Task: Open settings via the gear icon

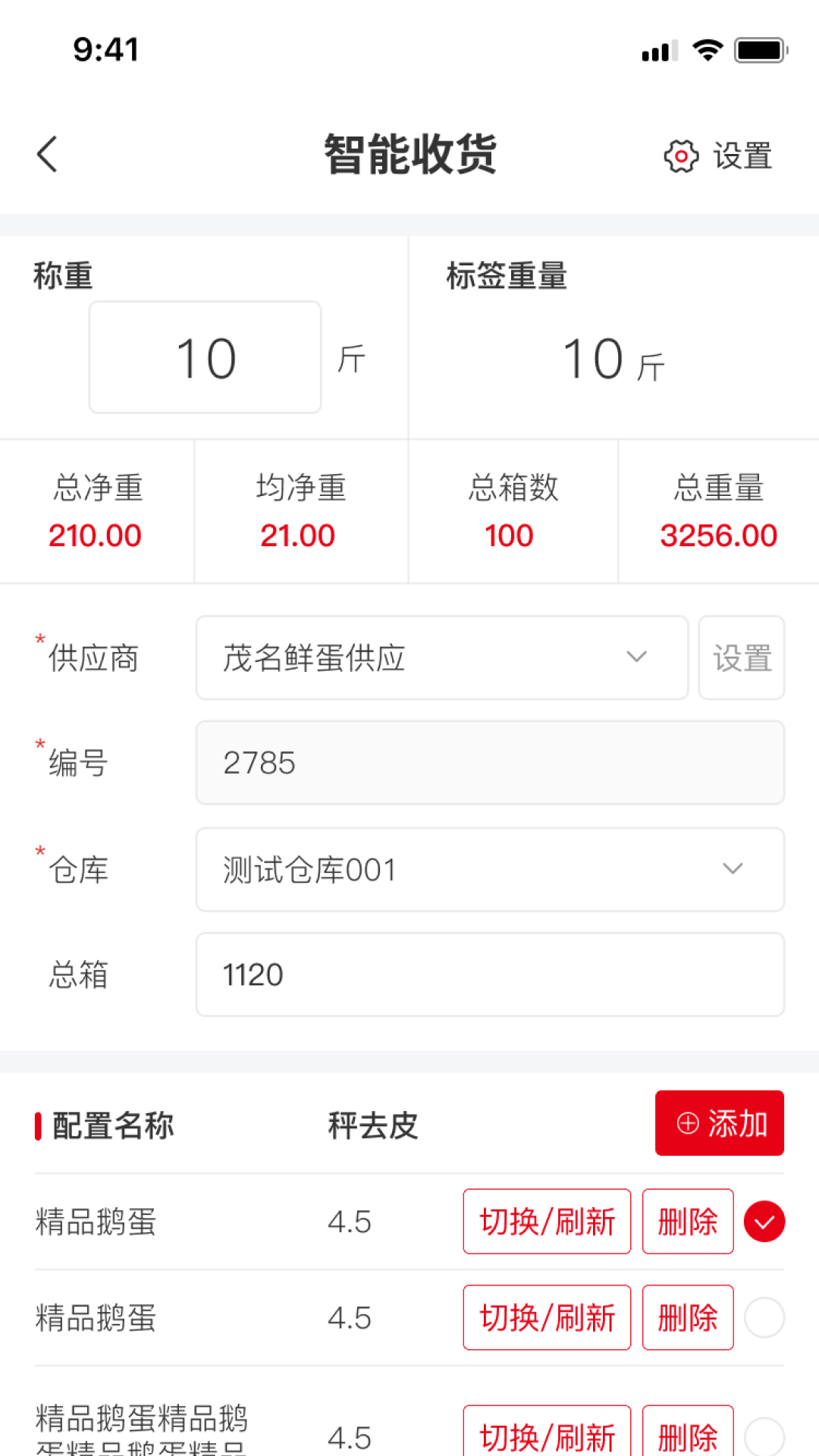Action: (680, 155)
